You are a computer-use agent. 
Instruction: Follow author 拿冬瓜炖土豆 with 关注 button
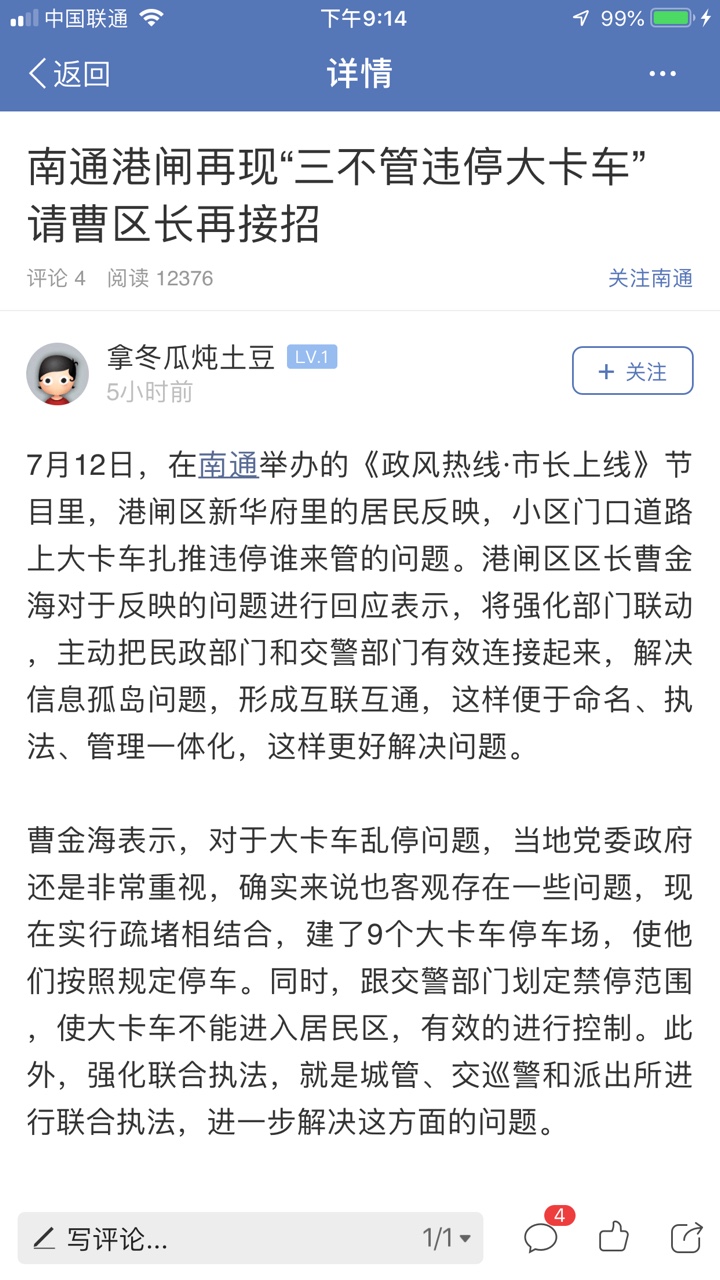[632, 372]
